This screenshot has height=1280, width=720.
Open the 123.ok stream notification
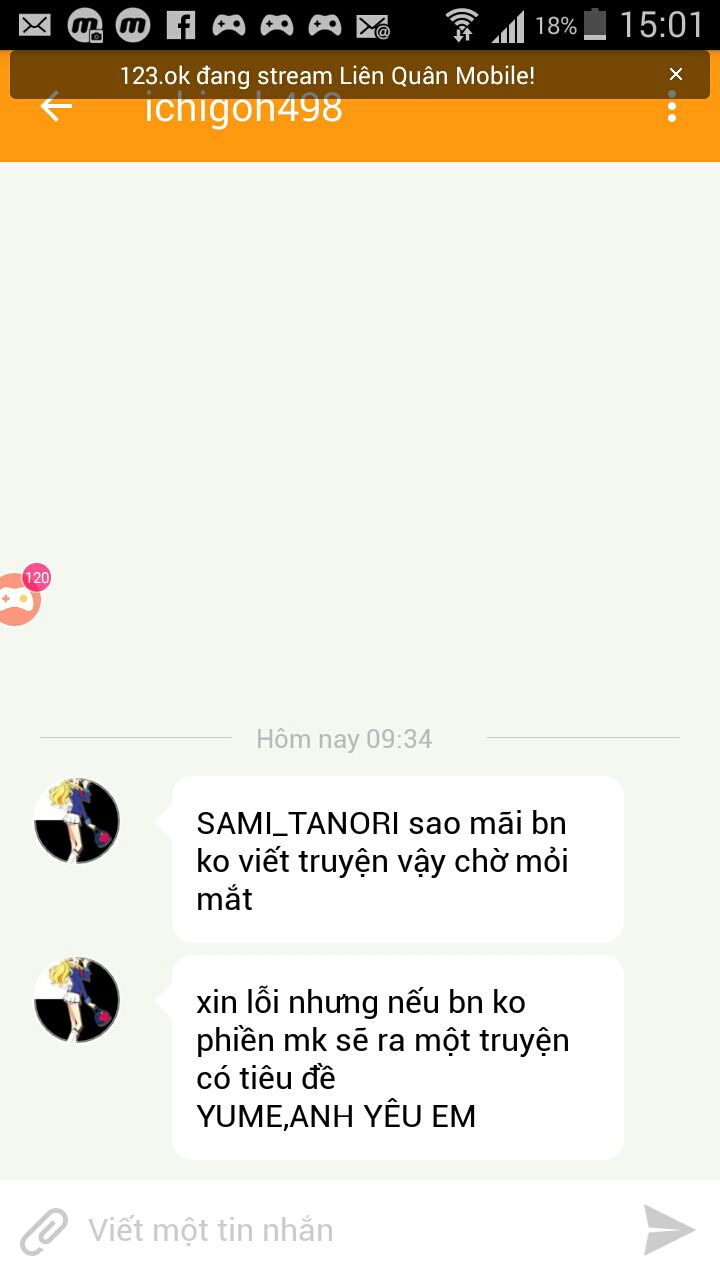tap(327, 76)
